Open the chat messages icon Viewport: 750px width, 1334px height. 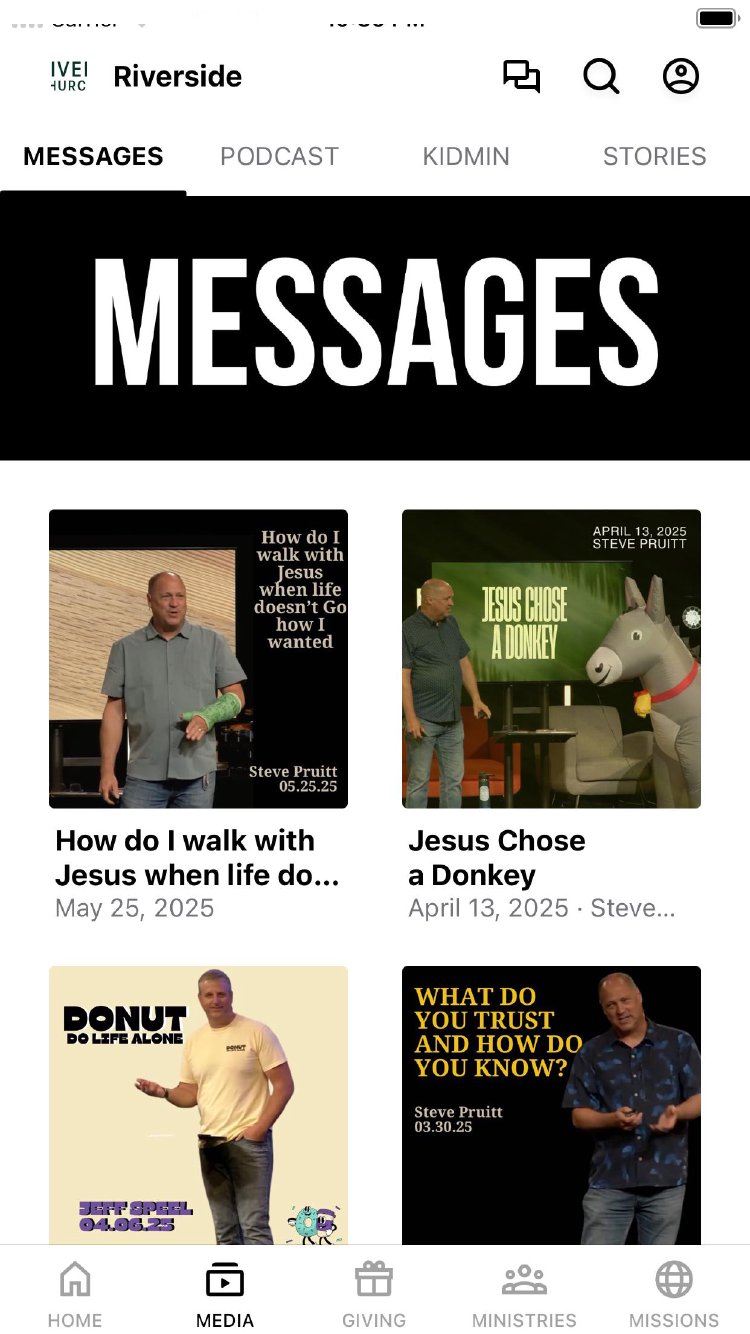(521, 77)
